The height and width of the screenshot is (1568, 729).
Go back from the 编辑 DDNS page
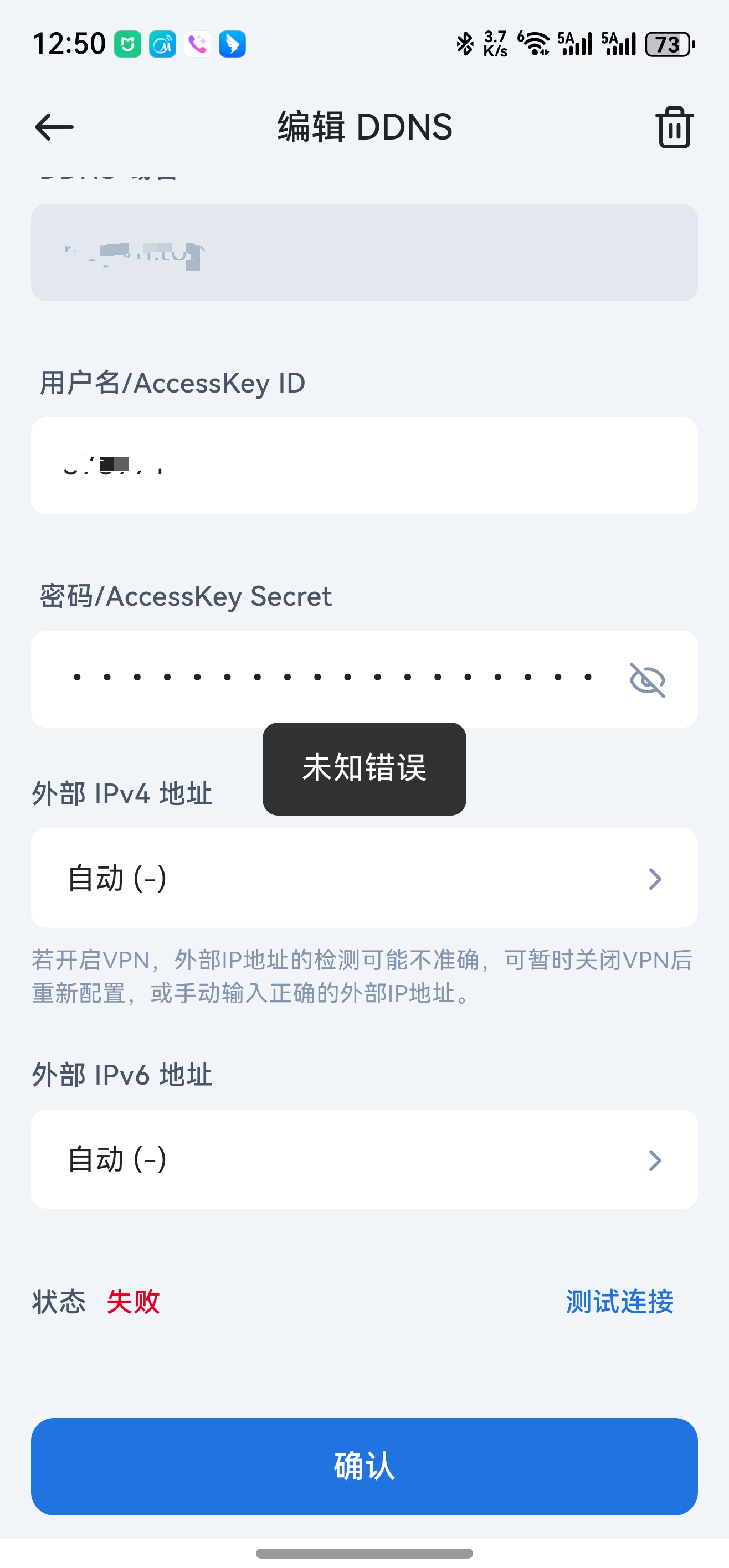tap(54, 127)
